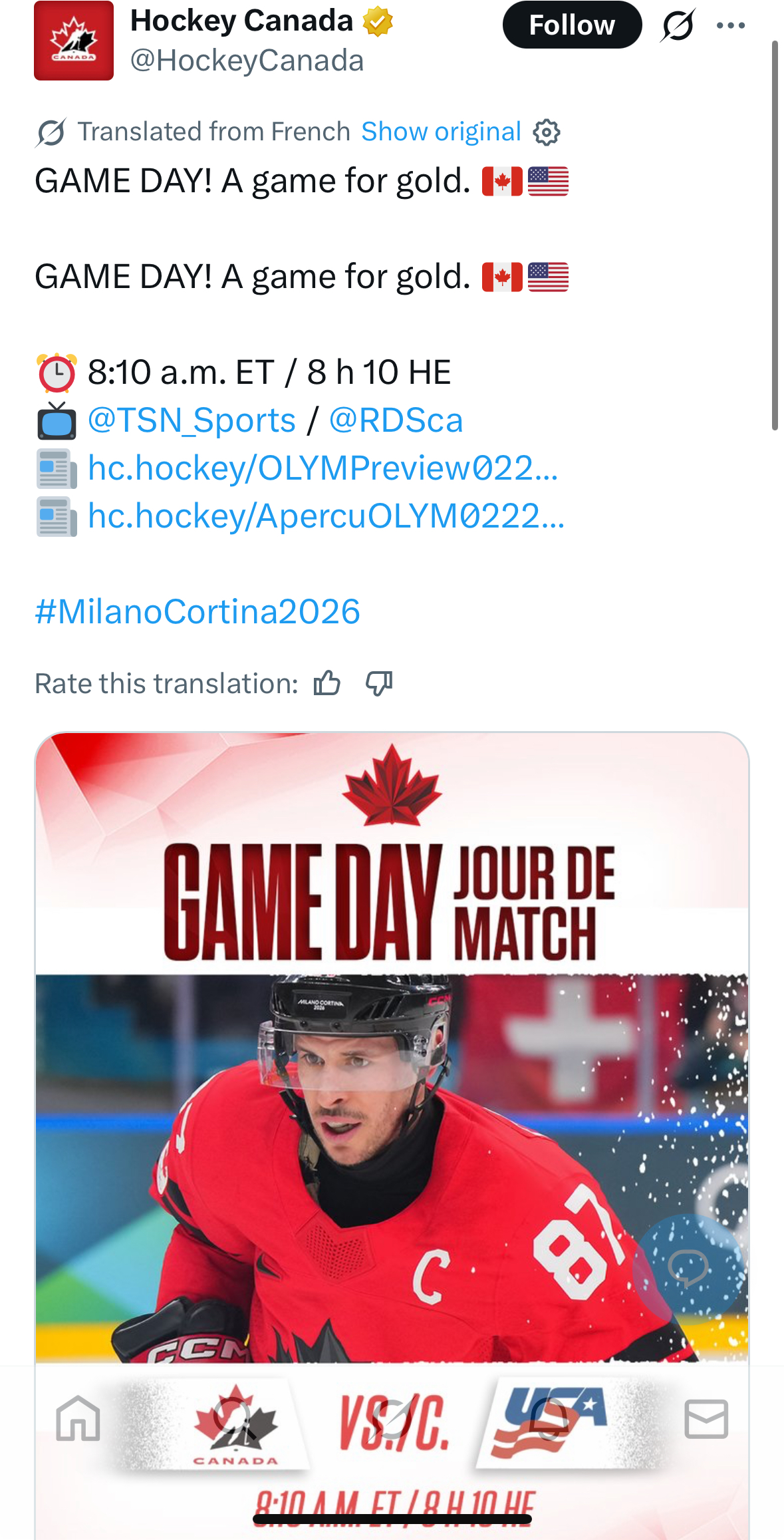Screen dimensions: 784x1540
Task: Open the Notifications tab
Action: click(x=549, y=1418)
